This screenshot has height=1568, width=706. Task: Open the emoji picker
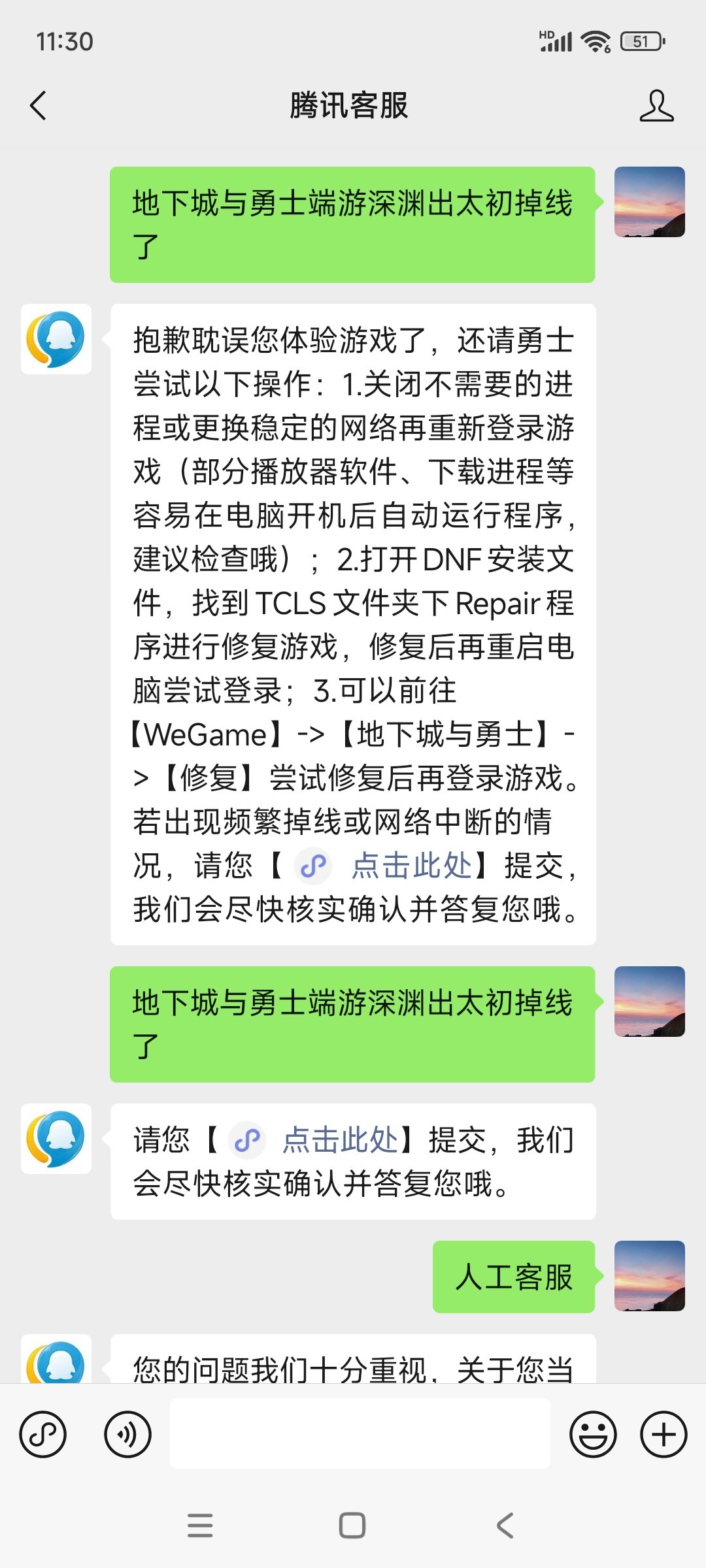(x=593, y=1435)
